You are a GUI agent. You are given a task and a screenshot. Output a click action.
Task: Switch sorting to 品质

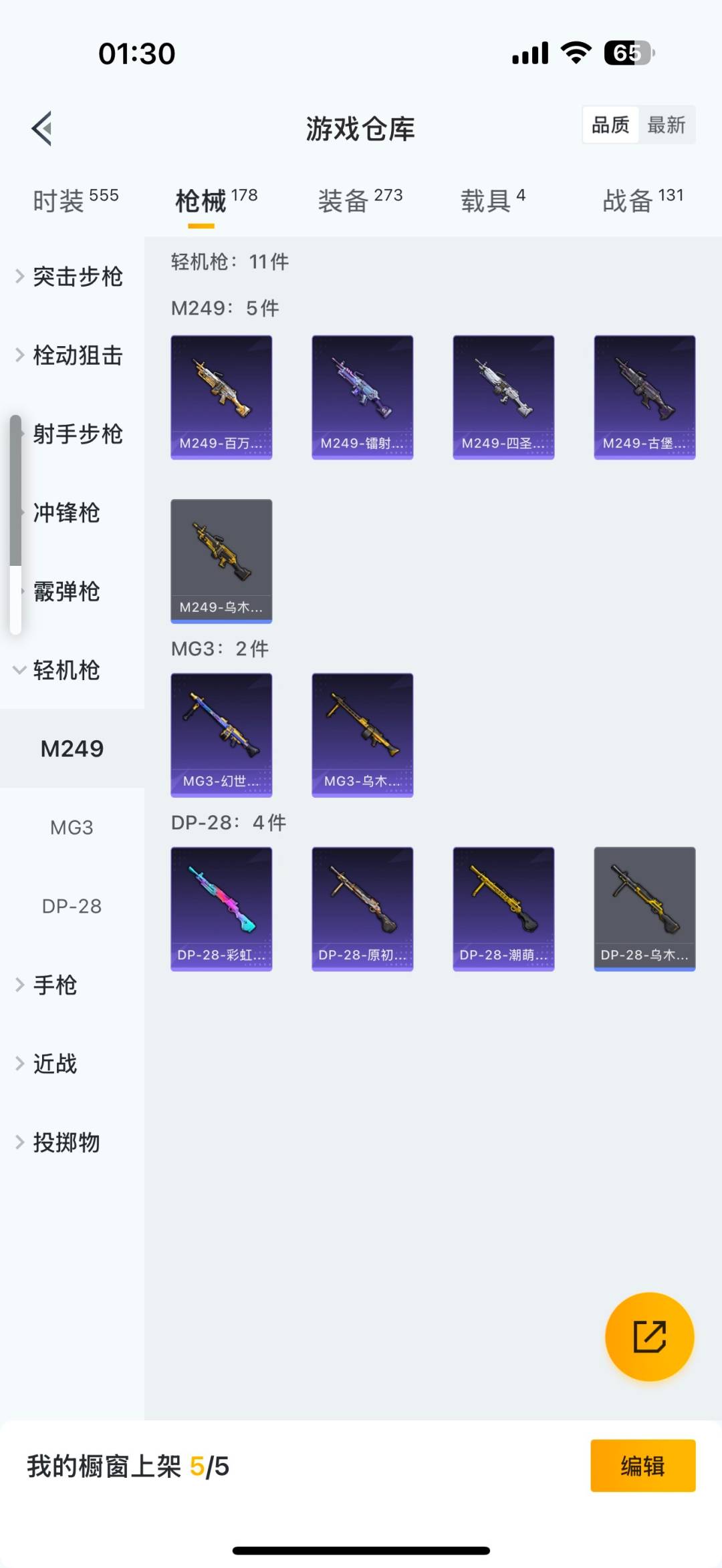[609, 125]
